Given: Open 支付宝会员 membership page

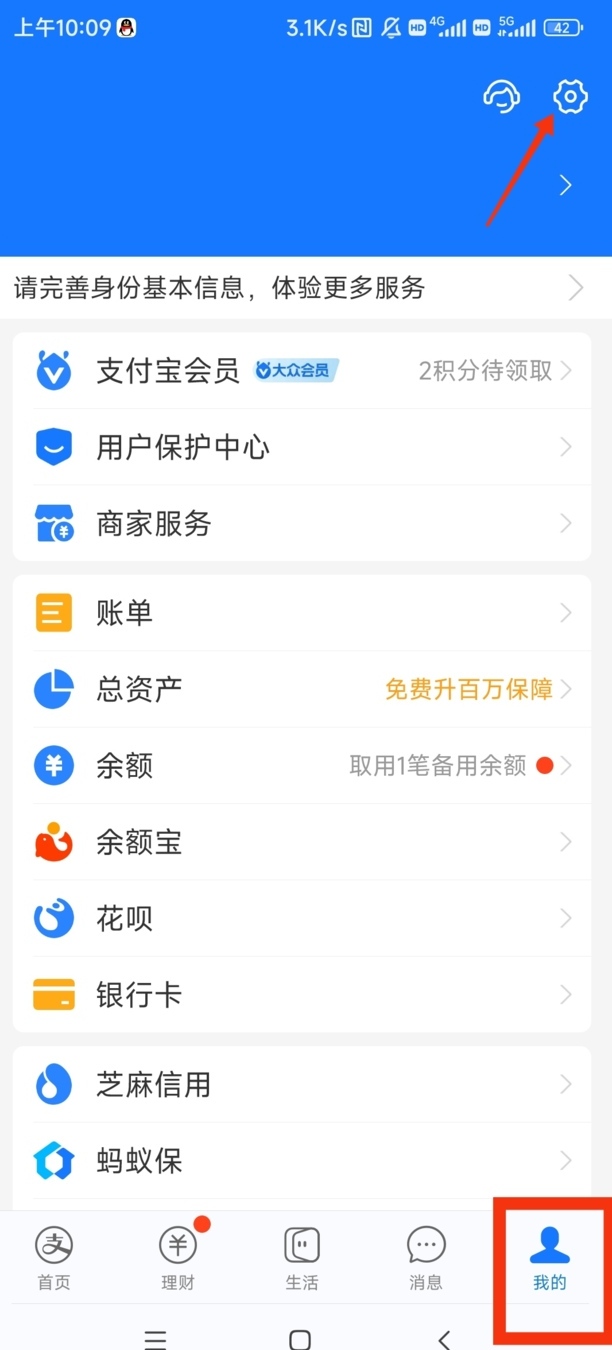Looking at the screenshot, I should point(300,371).
